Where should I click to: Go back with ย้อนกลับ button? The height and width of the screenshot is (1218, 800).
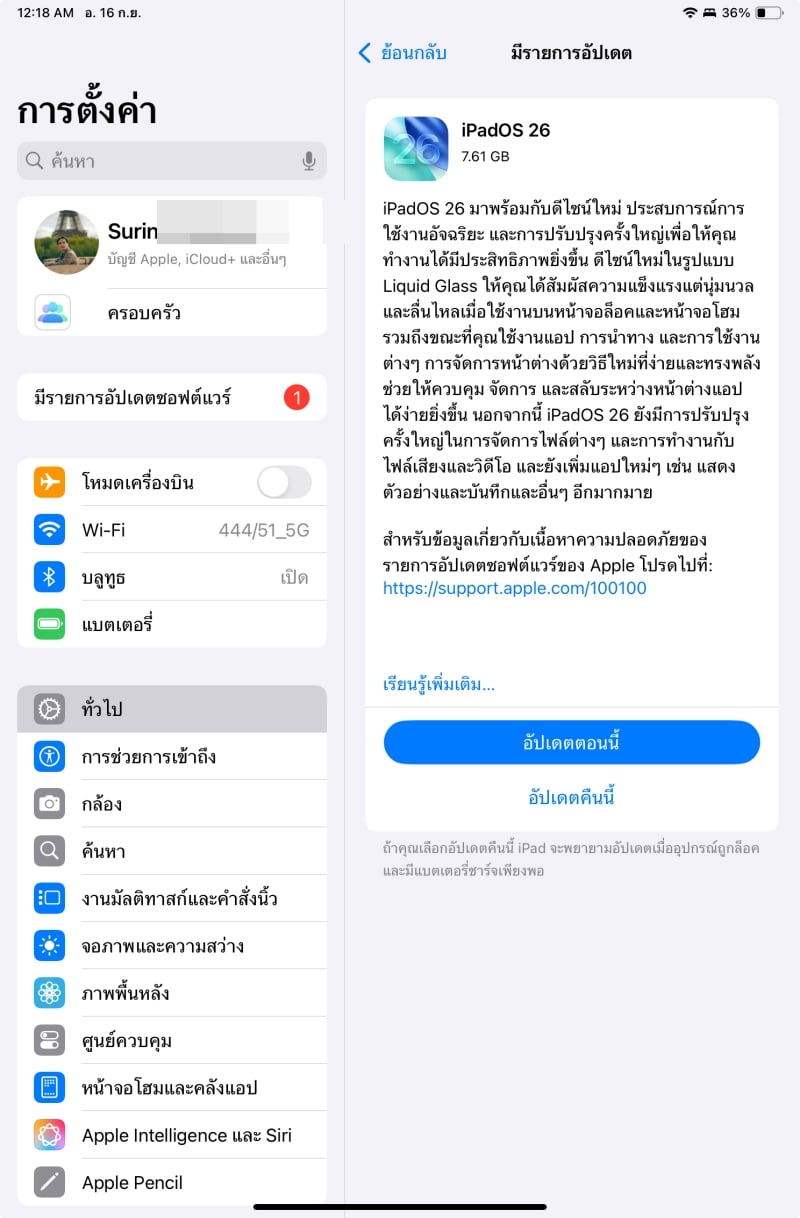tap(402, 53)
